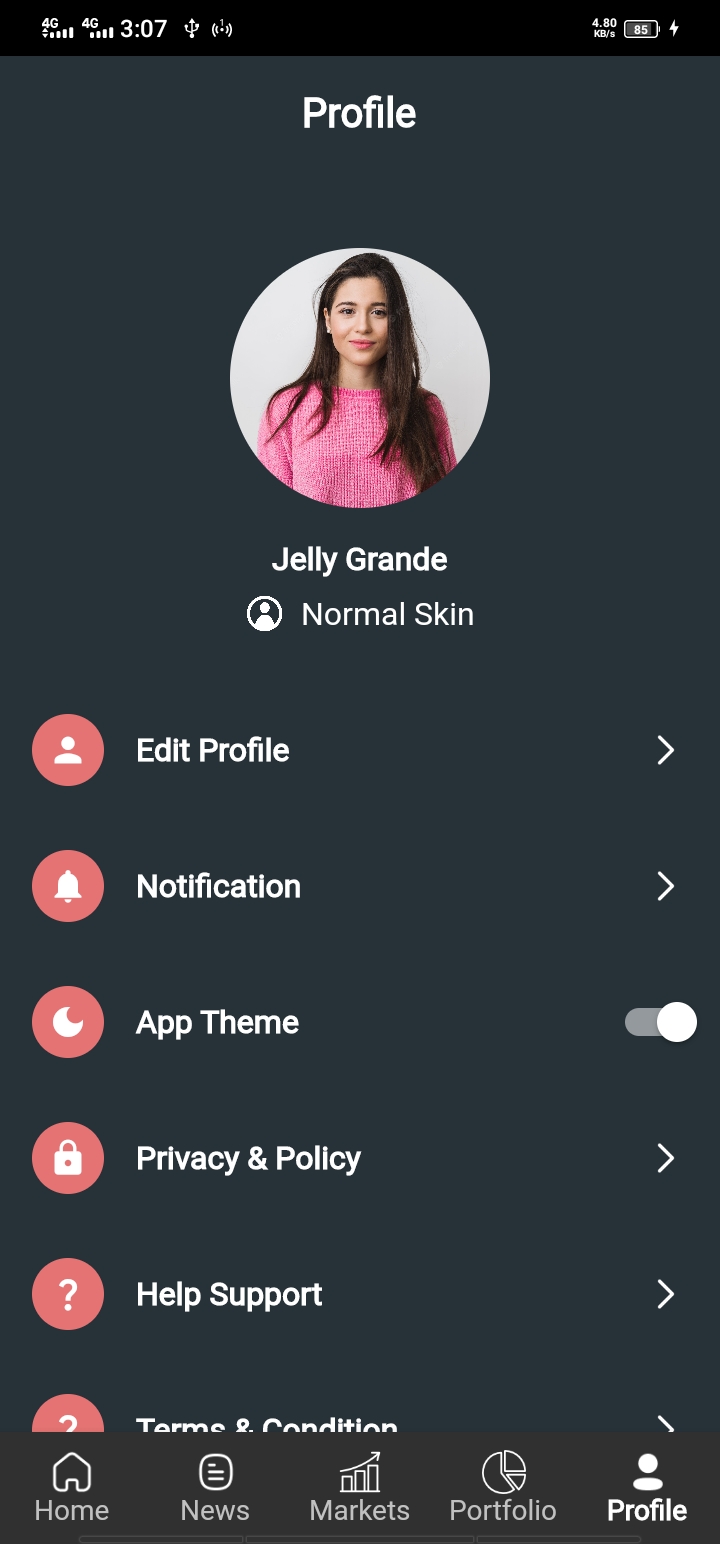The image size is (720, 1544).
Task: Switch to the Home tab
Action: coord(72,1487)
